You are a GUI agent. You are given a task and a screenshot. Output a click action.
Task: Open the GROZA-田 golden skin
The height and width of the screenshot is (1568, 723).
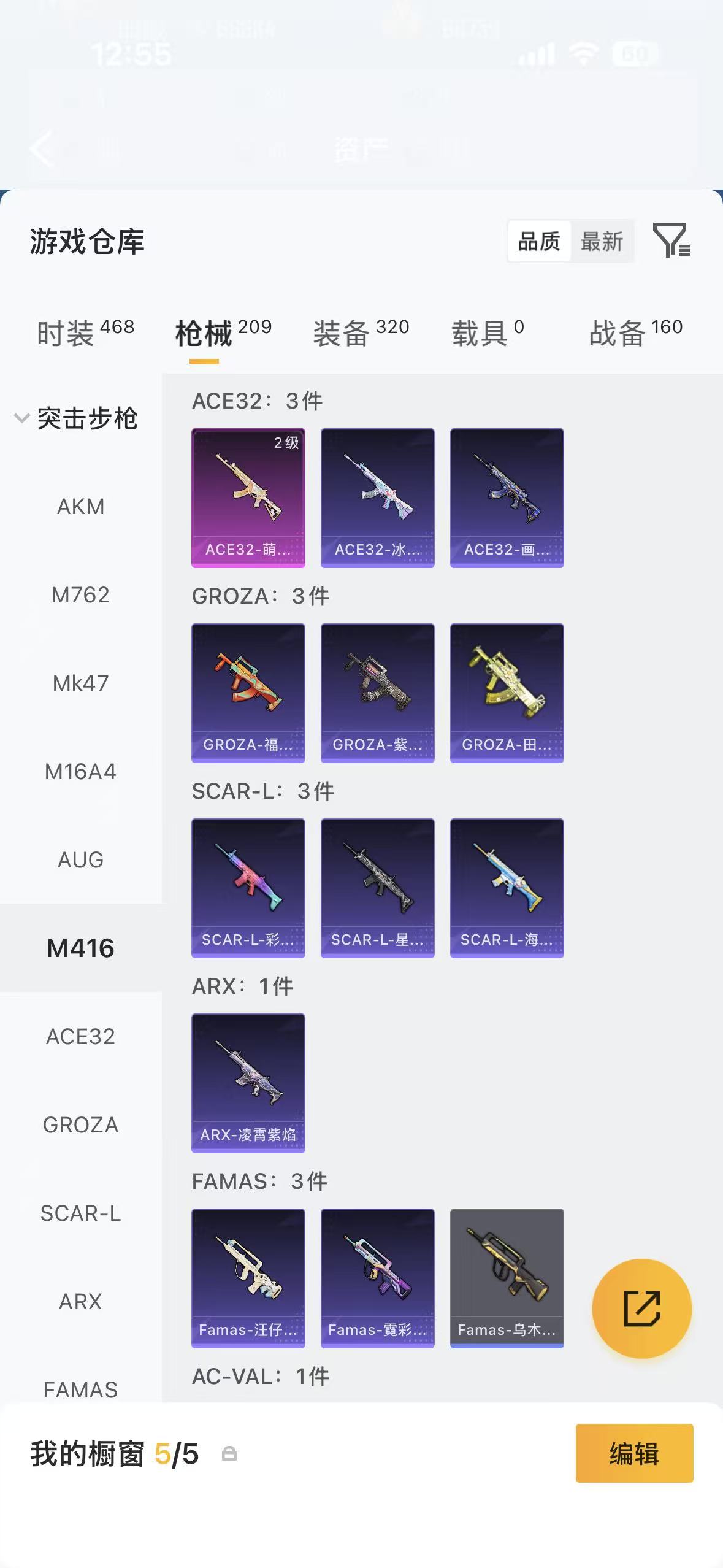[x=507, y=693]
